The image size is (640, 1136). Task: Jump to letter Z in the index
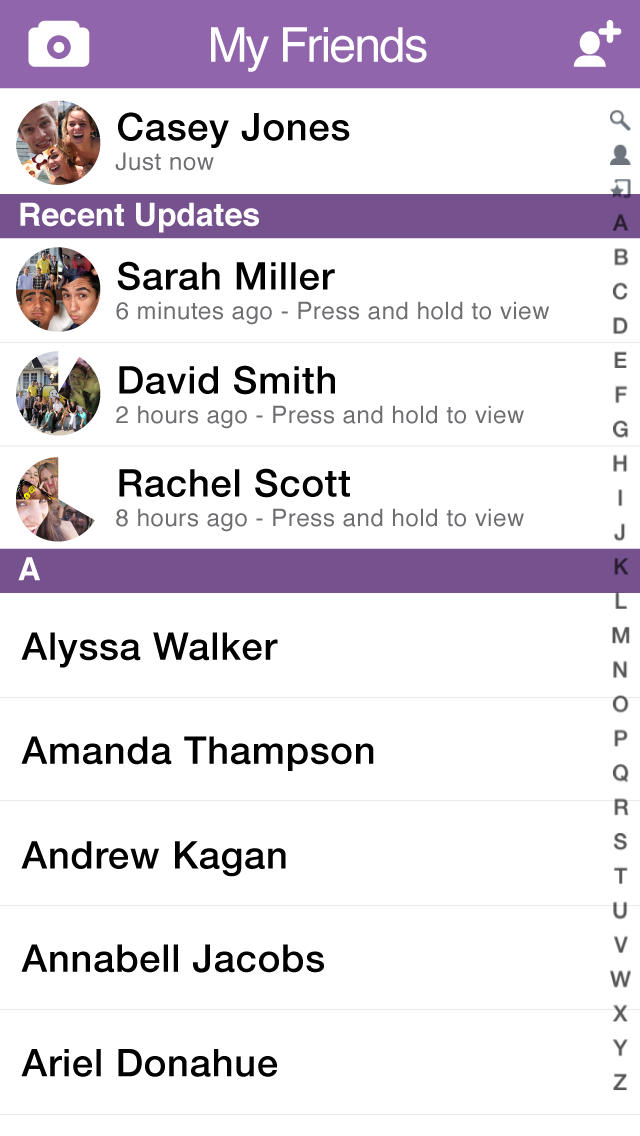620,1081
